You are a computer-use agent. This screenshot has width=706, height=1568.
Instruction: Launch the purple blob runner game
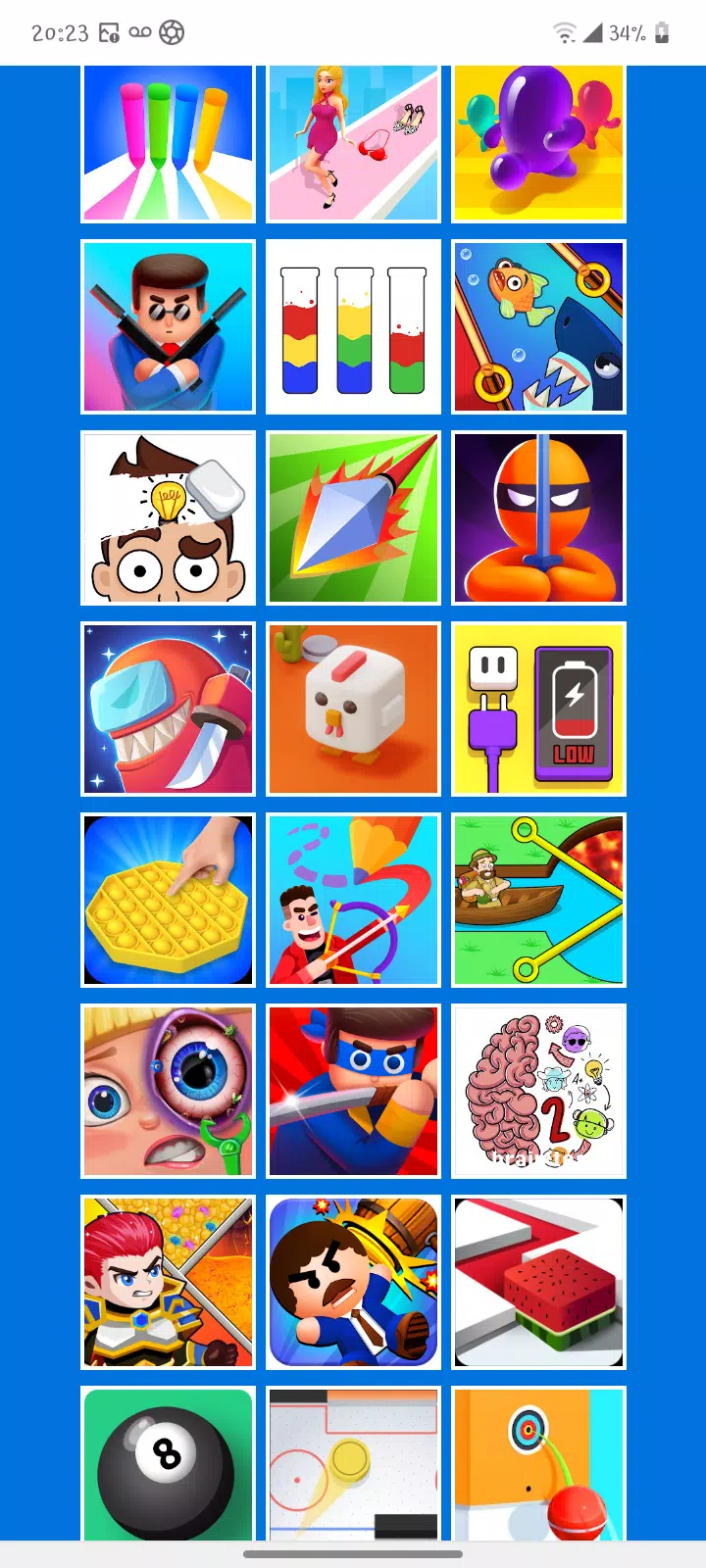pos(538,142)
